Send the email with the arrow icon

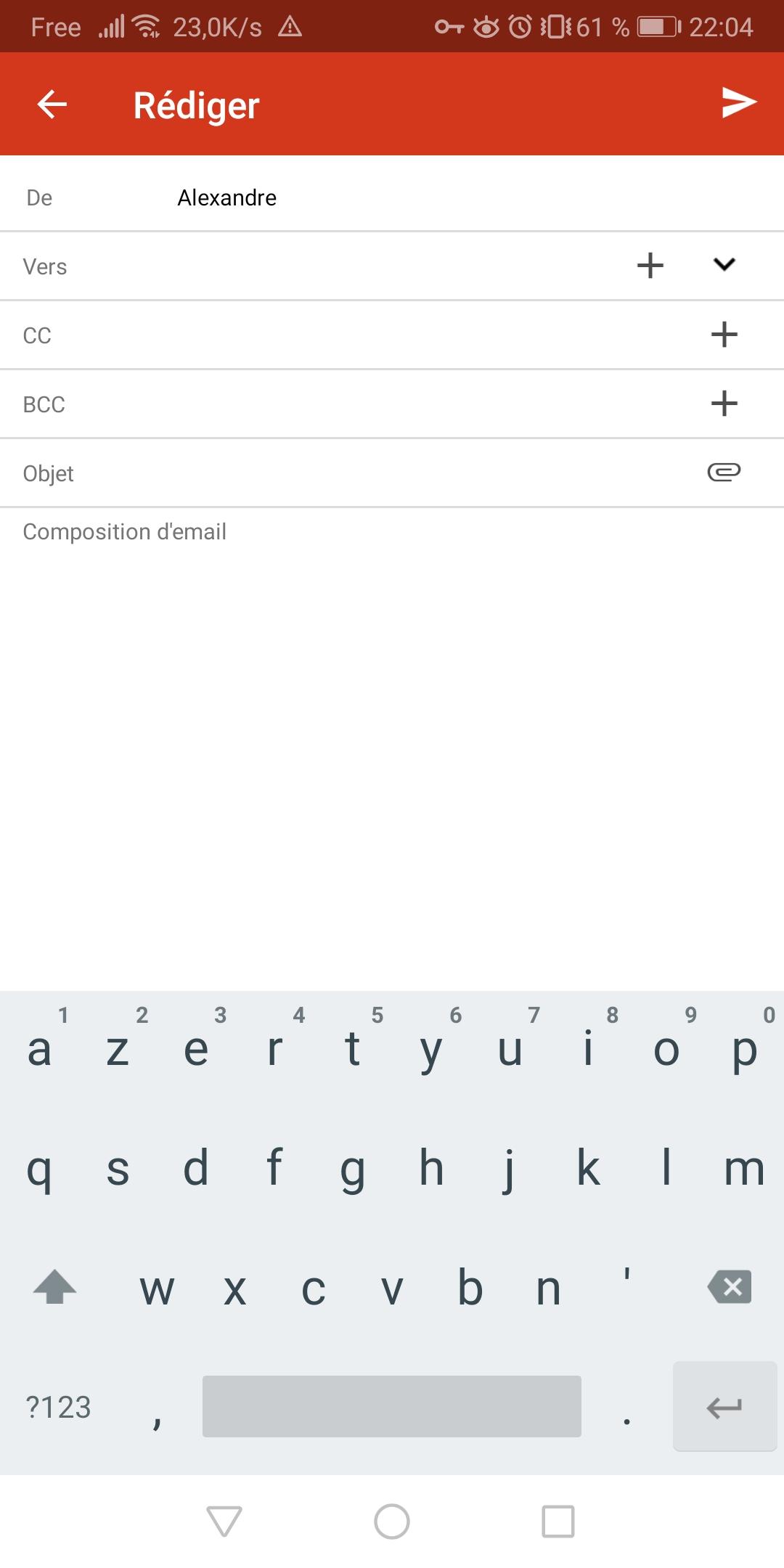pos(738,102)
